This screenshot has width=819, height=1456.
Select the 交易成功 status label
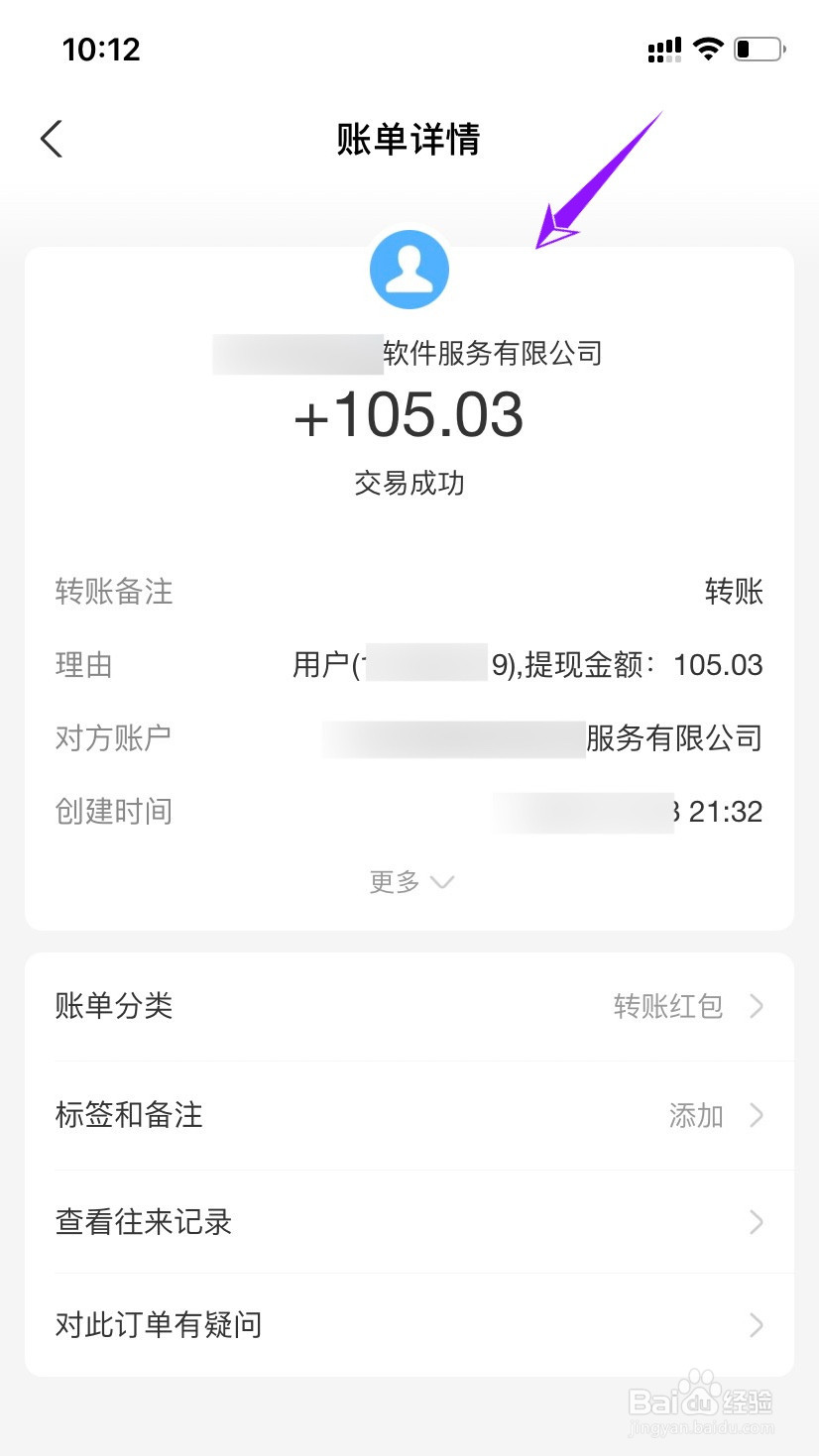tap(409, 484)
